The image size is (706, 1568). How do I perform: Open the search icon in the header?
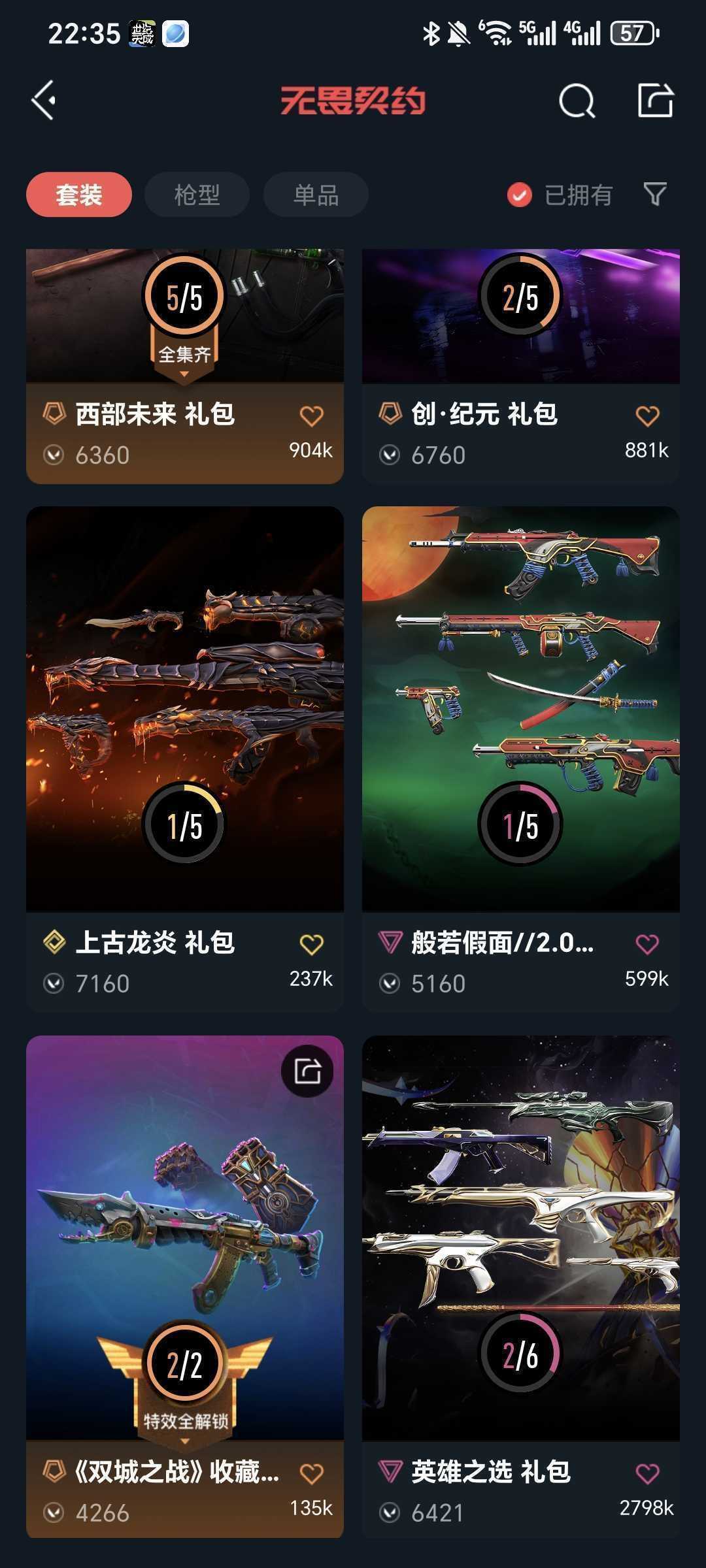point(577,101)
